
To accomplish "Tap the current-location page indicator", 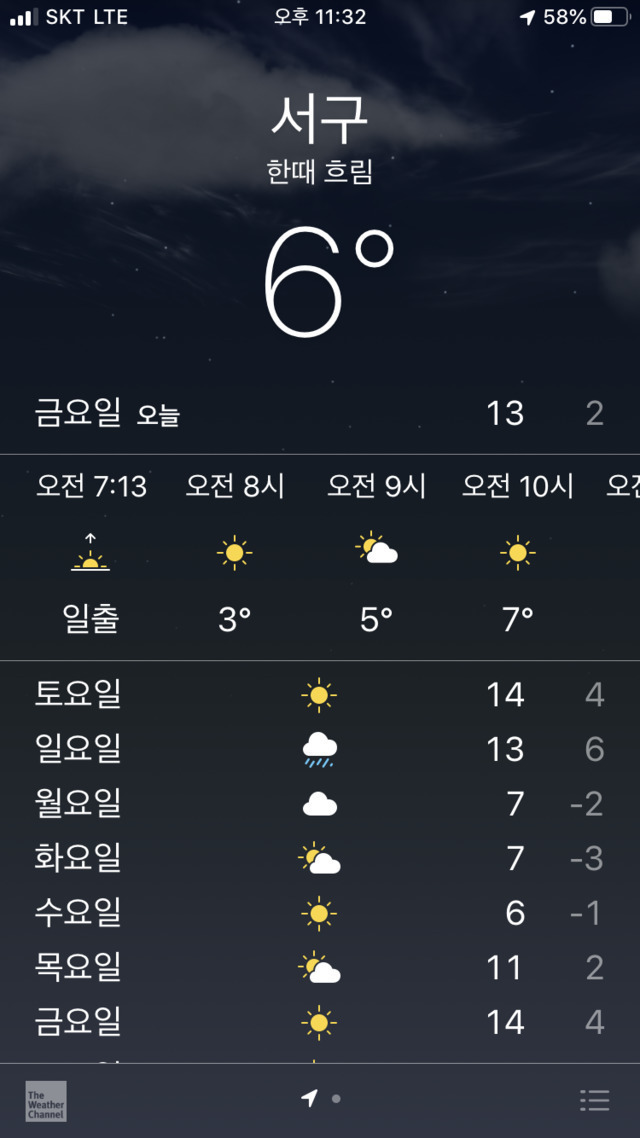I will coord(310,1099).
